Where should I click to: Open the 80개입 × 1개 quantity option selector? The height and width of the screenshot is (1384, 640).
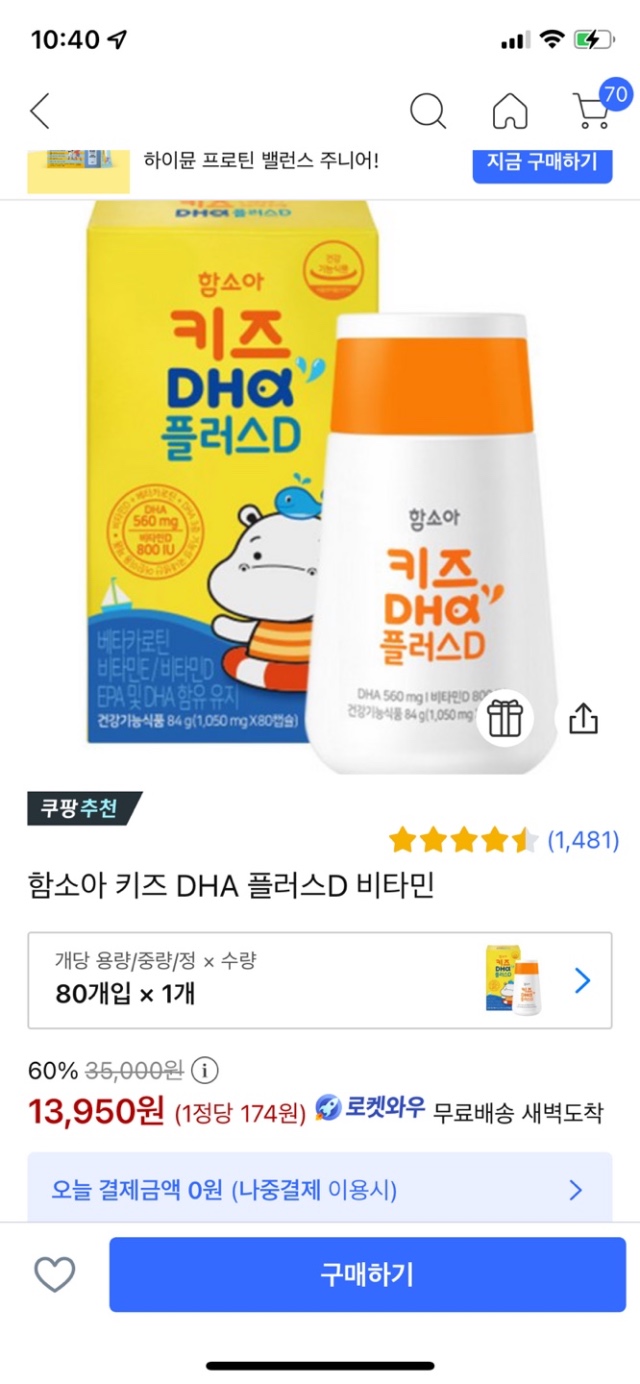(x=319, y=980)
